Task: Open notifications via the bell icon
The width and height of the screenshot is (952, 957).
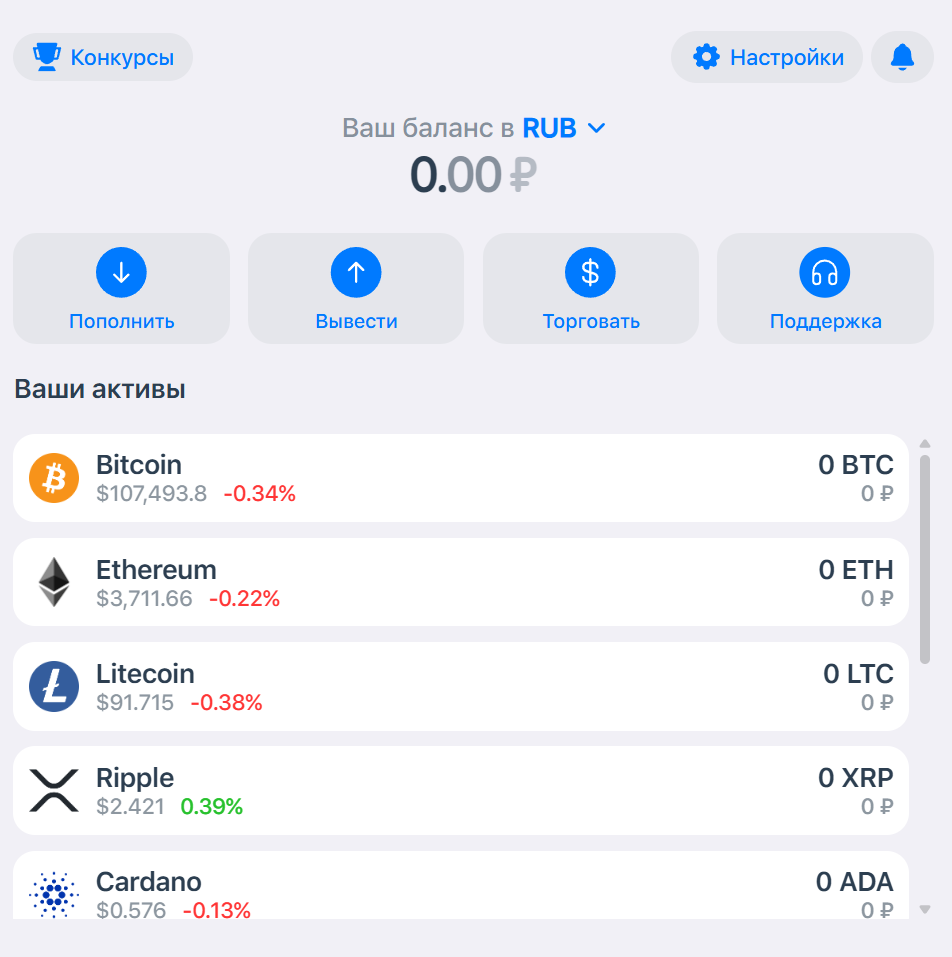Action: pyautogui.click(x=902, y=57)
